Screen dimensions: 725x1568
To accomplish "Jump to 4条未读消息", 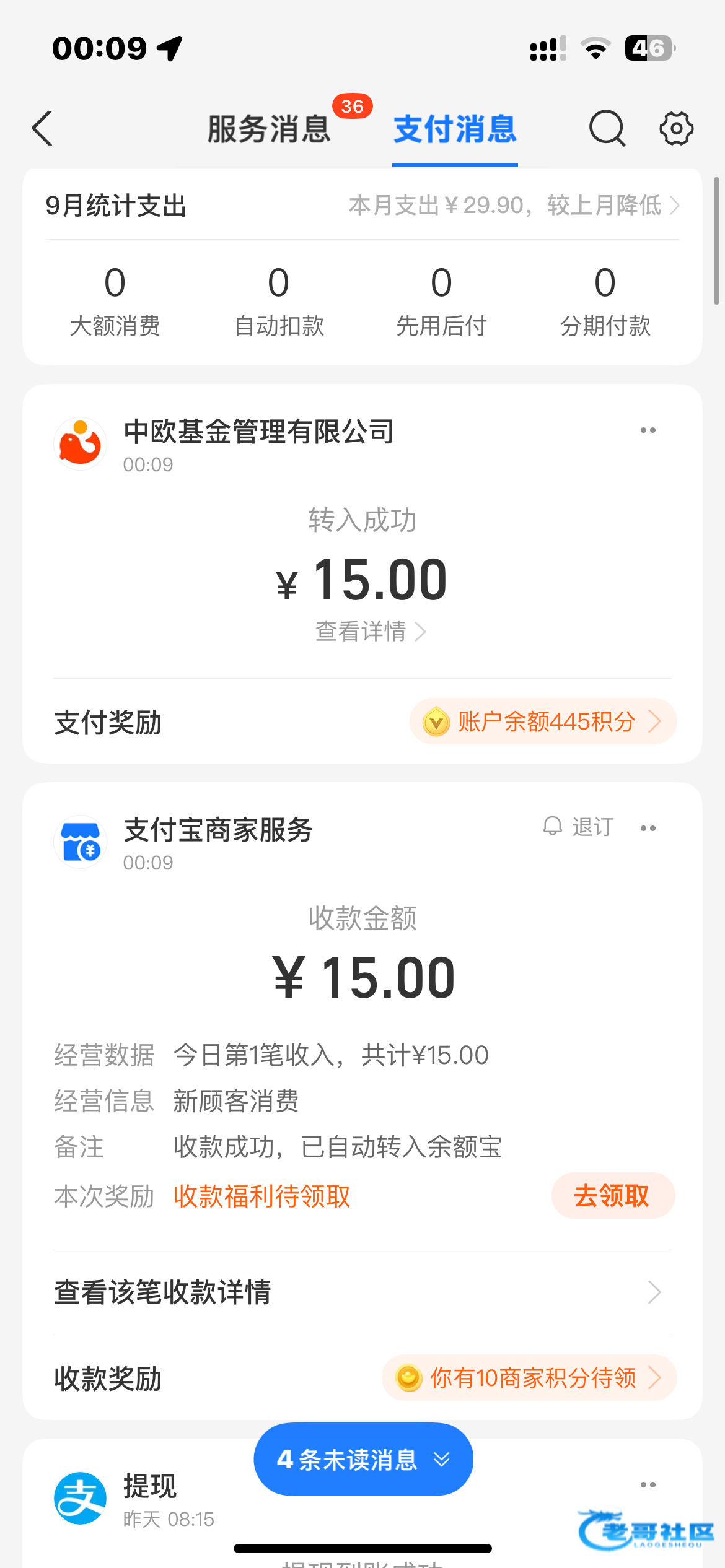I will (x=363, y=1460).
